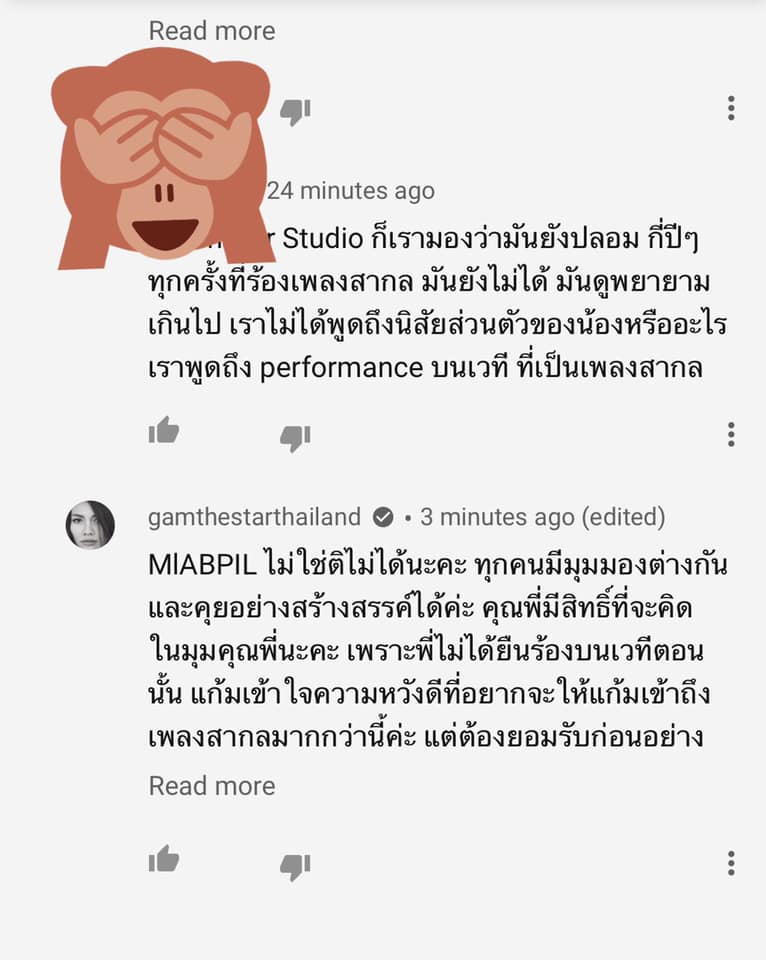766x960 pixels.
Task: Dislike the comment posted 24 minutes ago
Action: click(x=294, y=437)
